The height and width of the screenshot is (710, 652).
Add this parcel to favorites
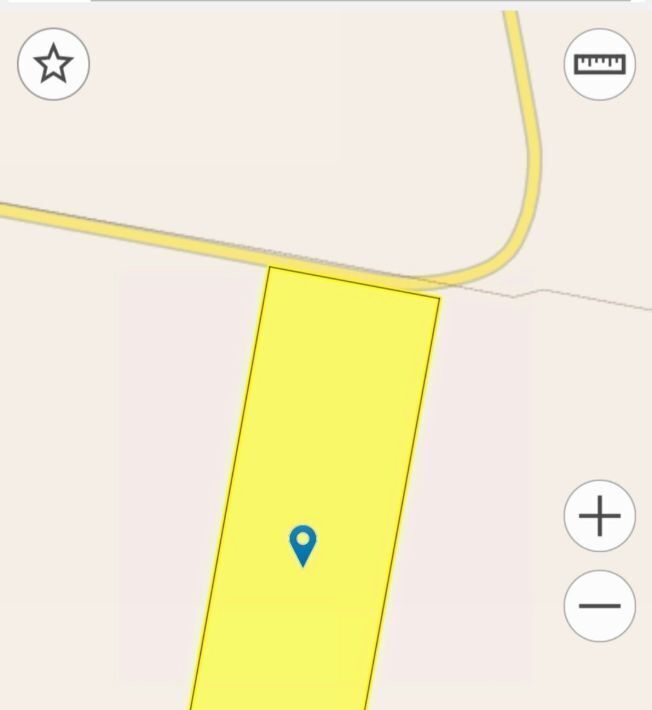[x=53, y=64]
